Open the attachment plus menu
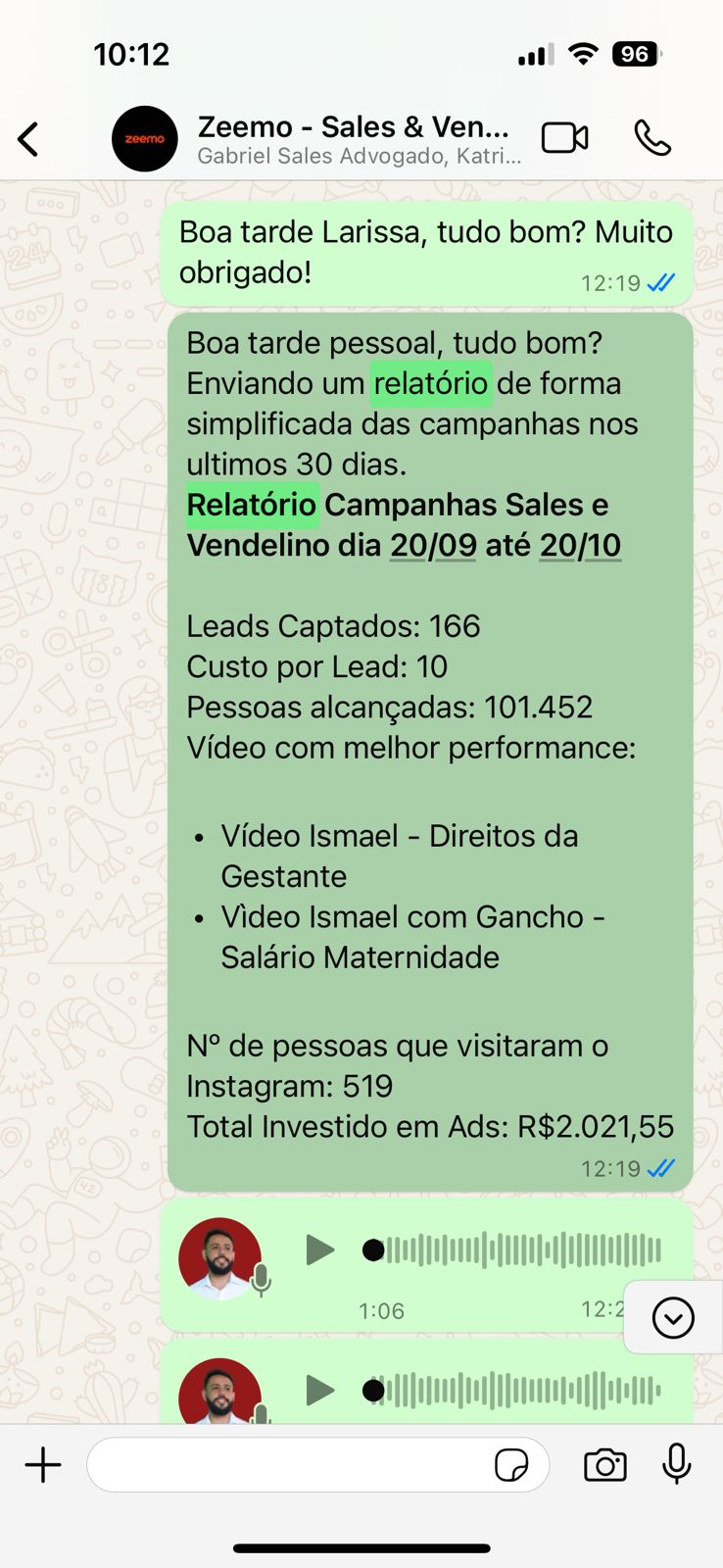This screenshot has height=1568, width=723. click(x=43, y=1465)
